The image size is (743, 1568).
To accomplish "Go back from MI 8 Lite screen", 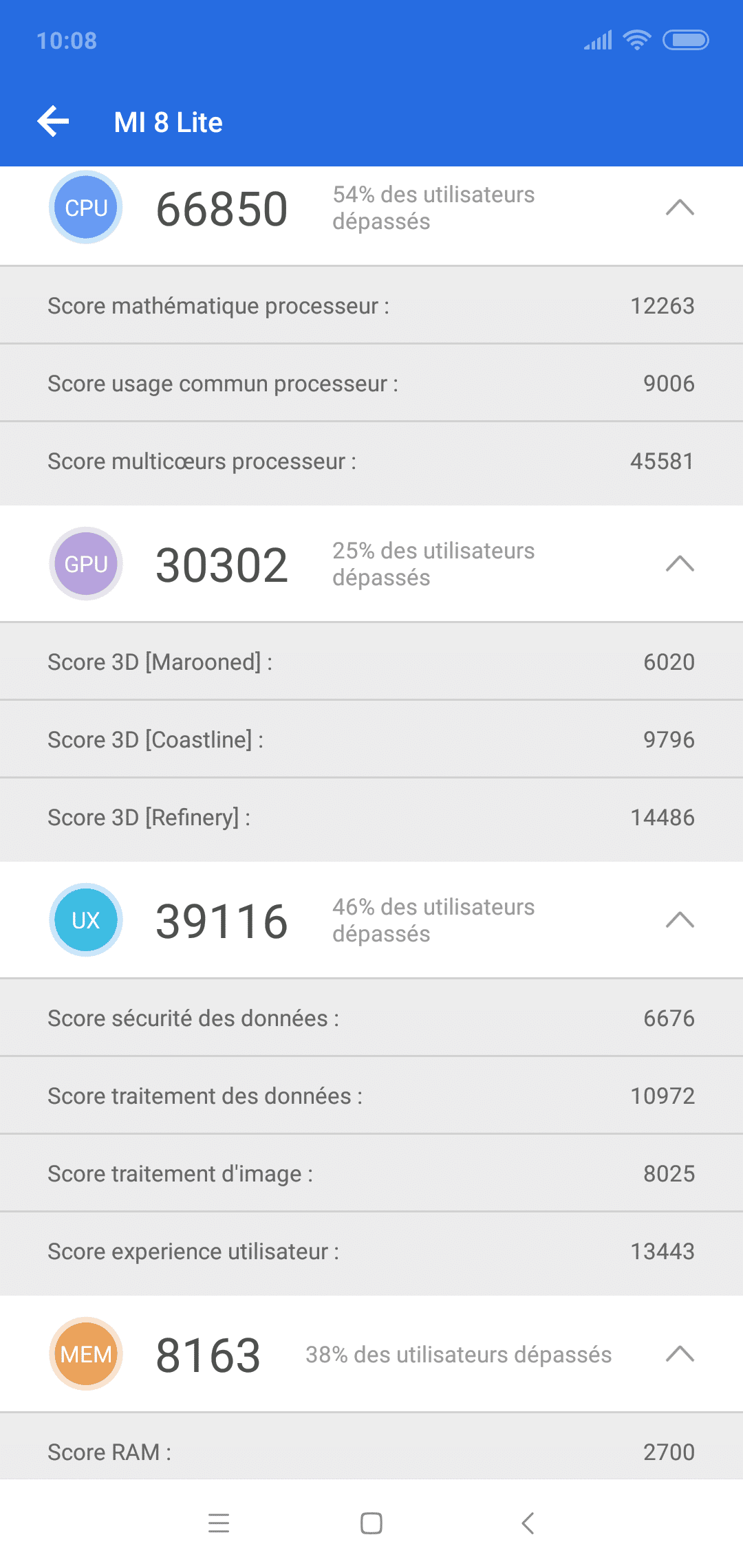I will [54, 122].
